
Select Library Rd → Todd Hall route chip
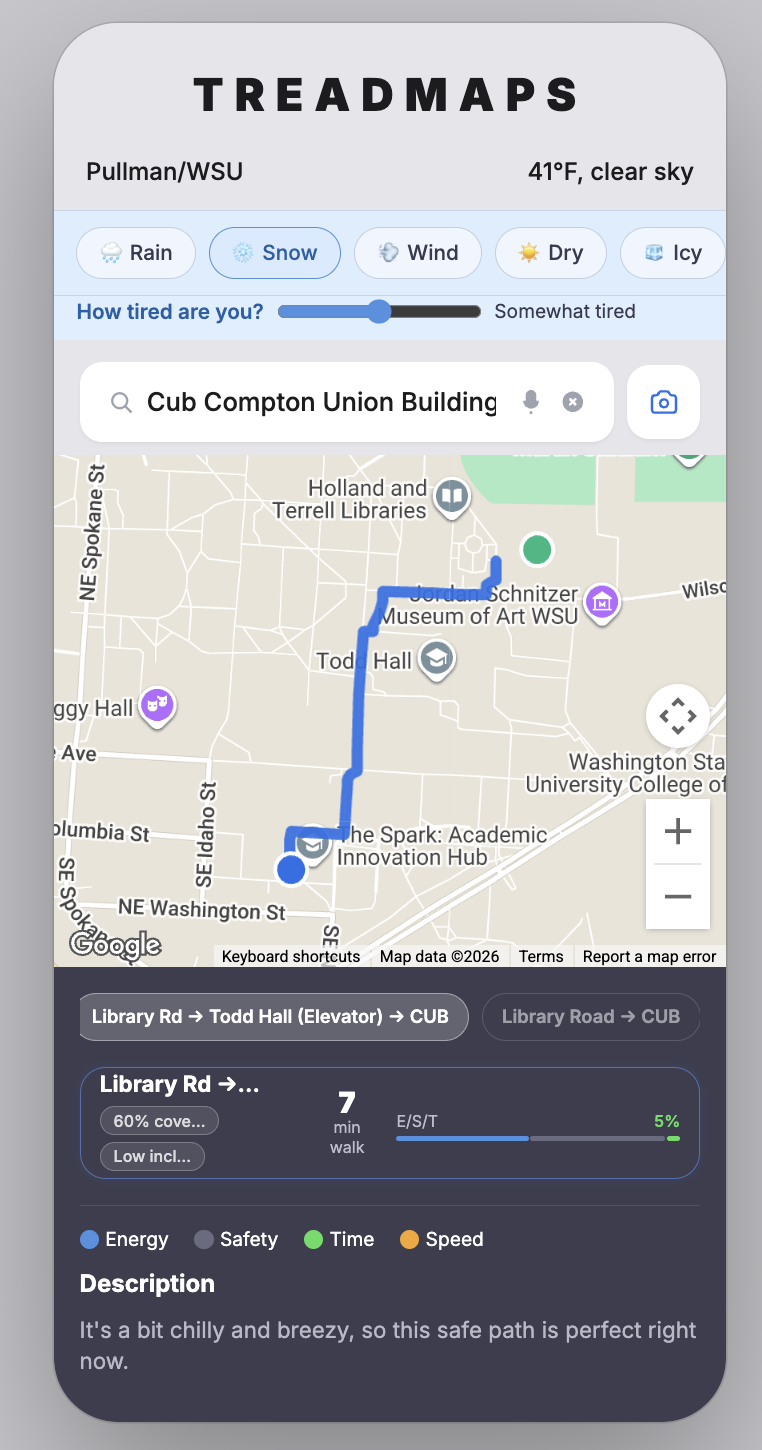[x=271, y=1017]
